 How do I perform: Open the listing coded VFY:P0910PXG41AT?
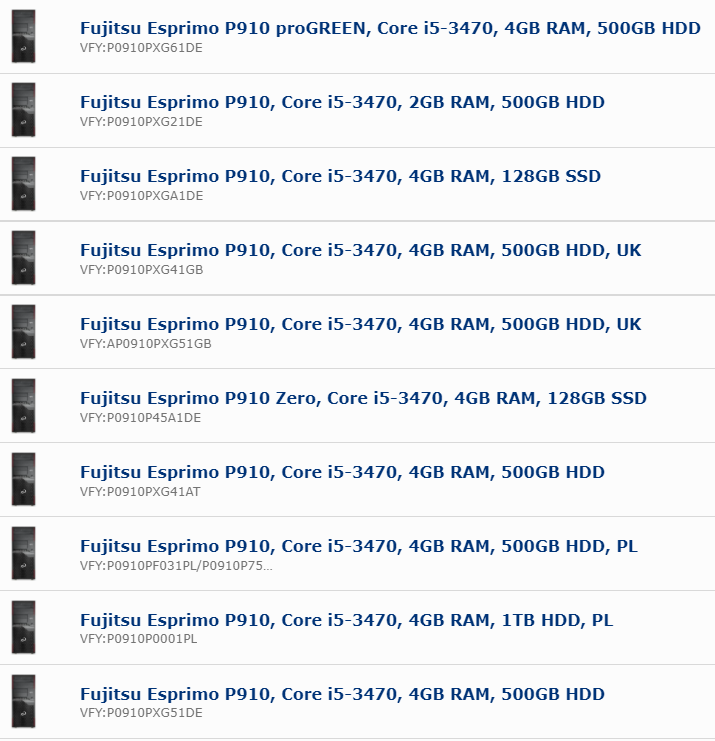point(342,473)
